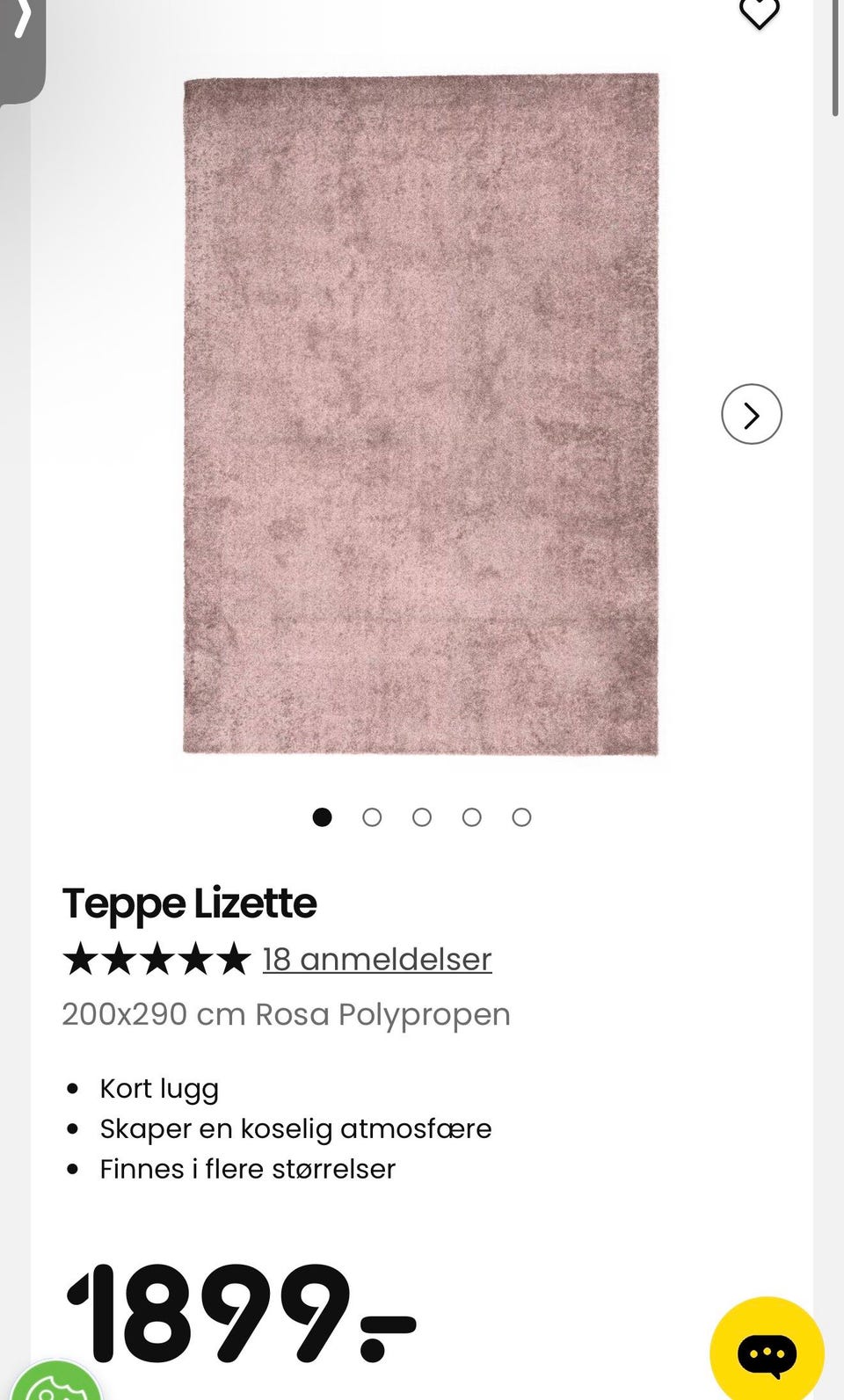Open the rug product image

(420, 414)
